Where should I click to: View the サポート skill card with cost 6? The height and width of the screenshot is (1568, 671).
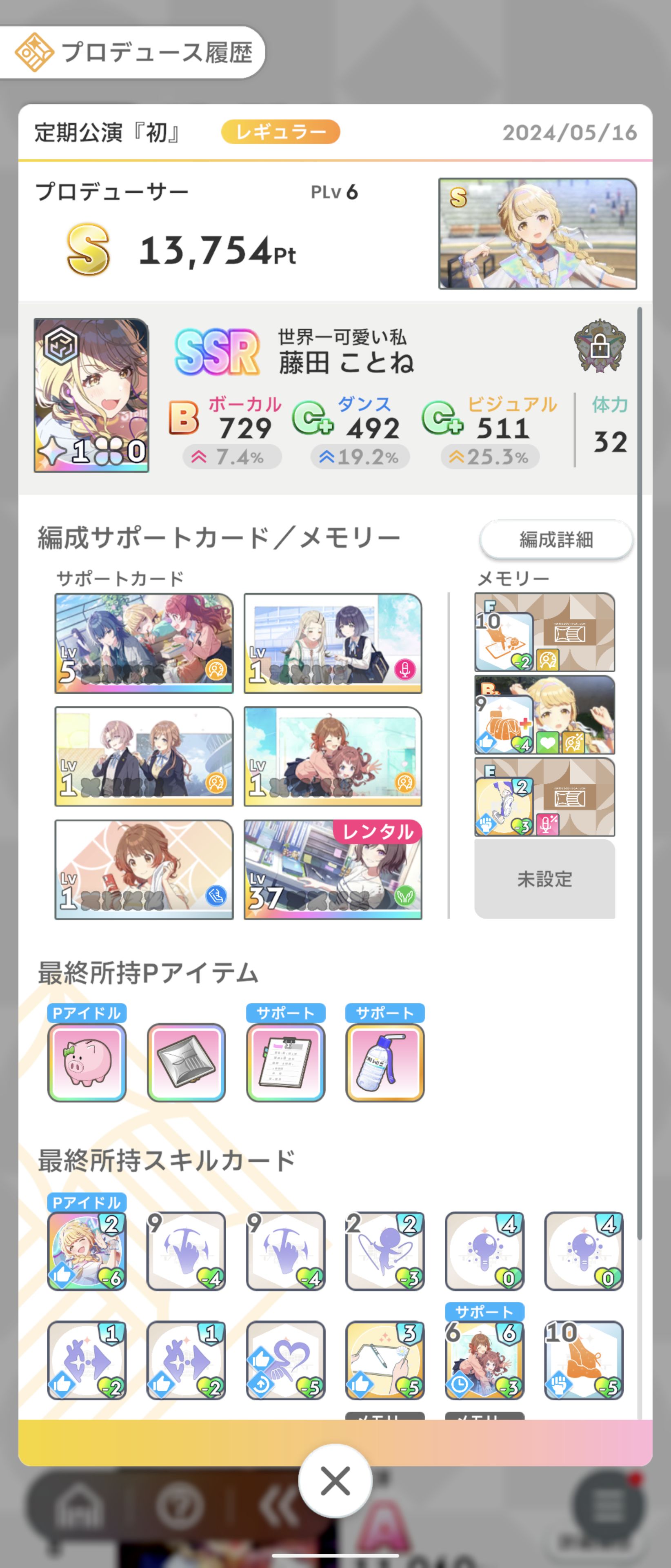(x=484, y=1360)
